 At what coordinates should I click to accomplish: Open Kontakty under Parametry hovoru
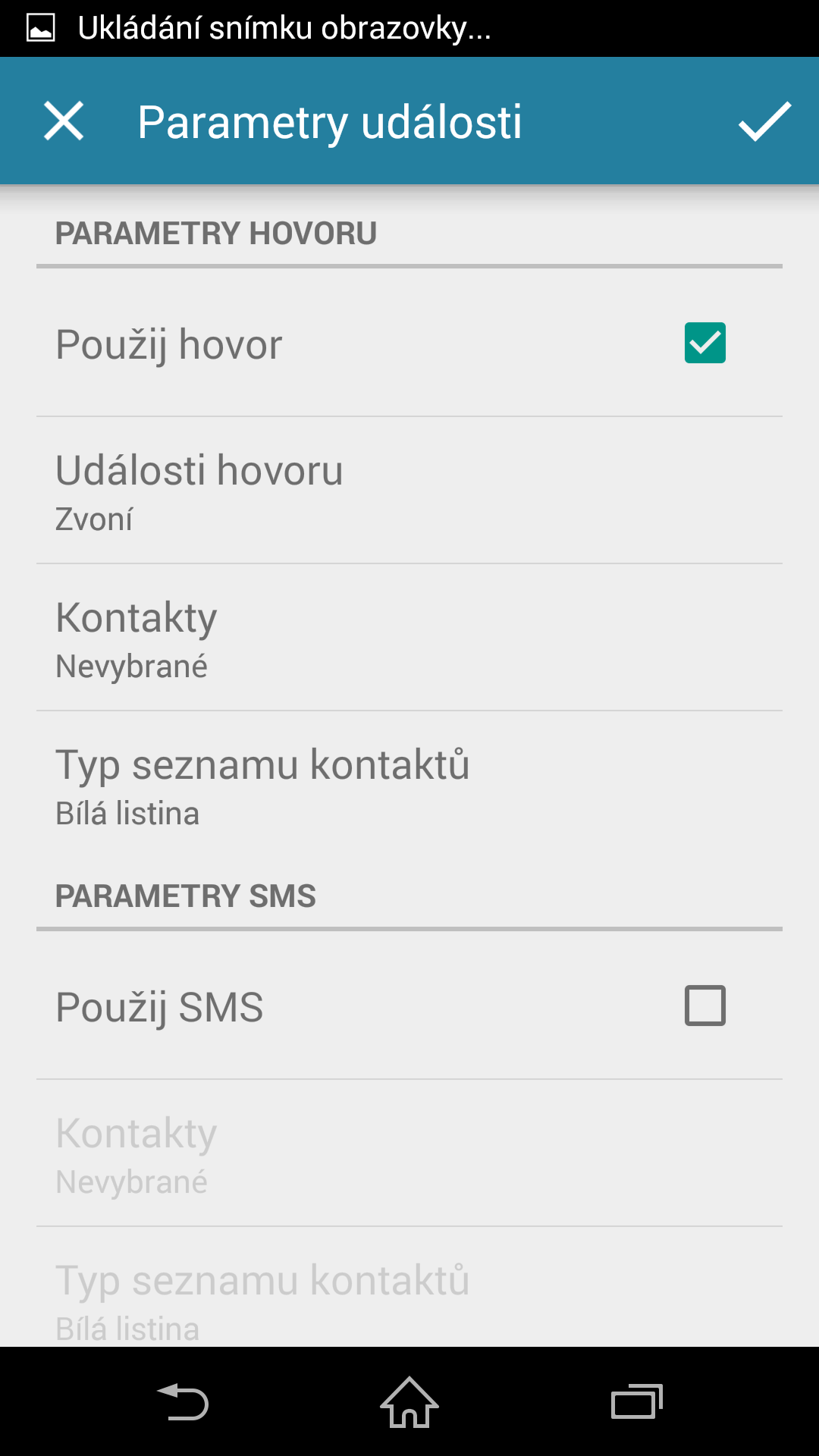point(409,638)
